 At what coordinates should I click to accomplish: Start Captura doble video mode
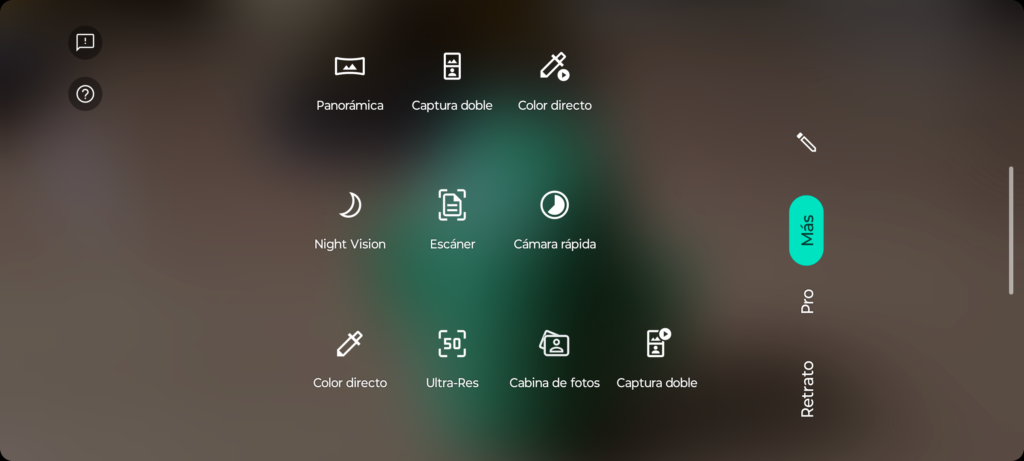[x=657, y=358]
